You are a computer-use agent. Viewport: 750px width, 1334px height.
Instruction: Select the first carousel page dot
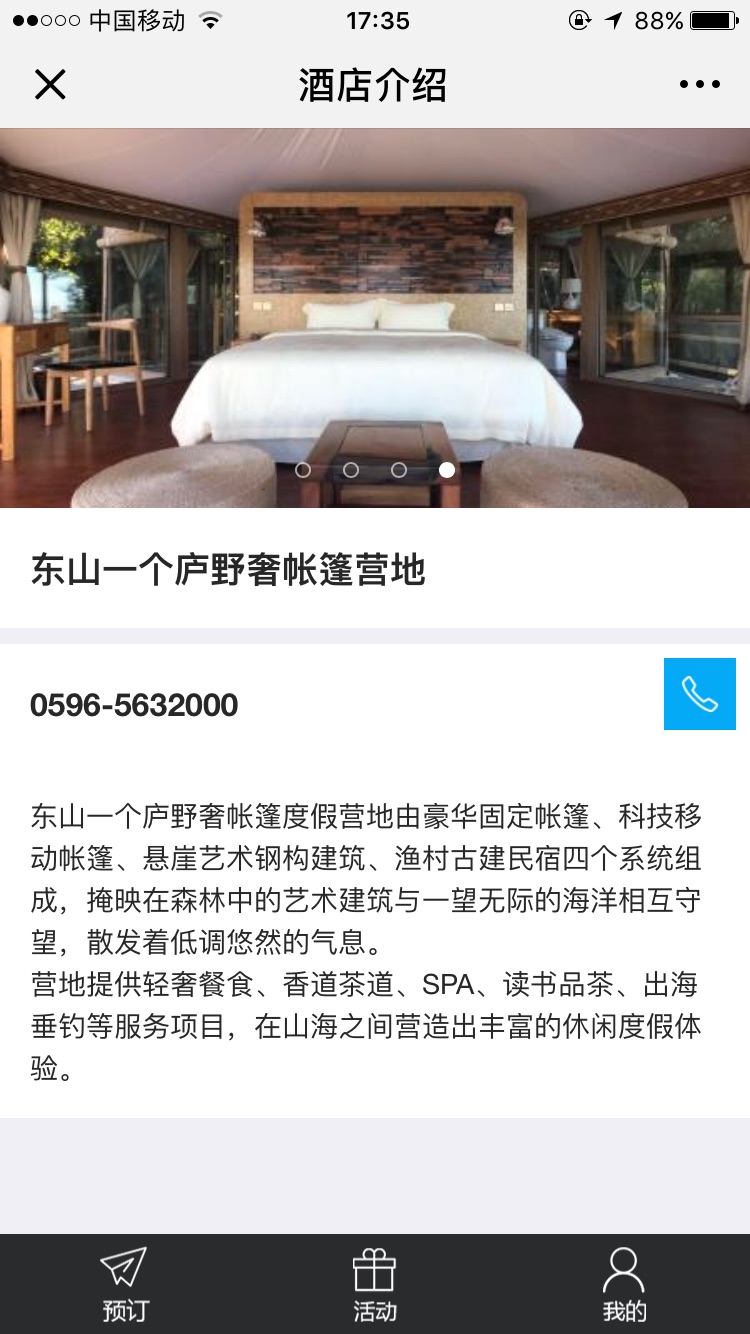pos(303,470)
